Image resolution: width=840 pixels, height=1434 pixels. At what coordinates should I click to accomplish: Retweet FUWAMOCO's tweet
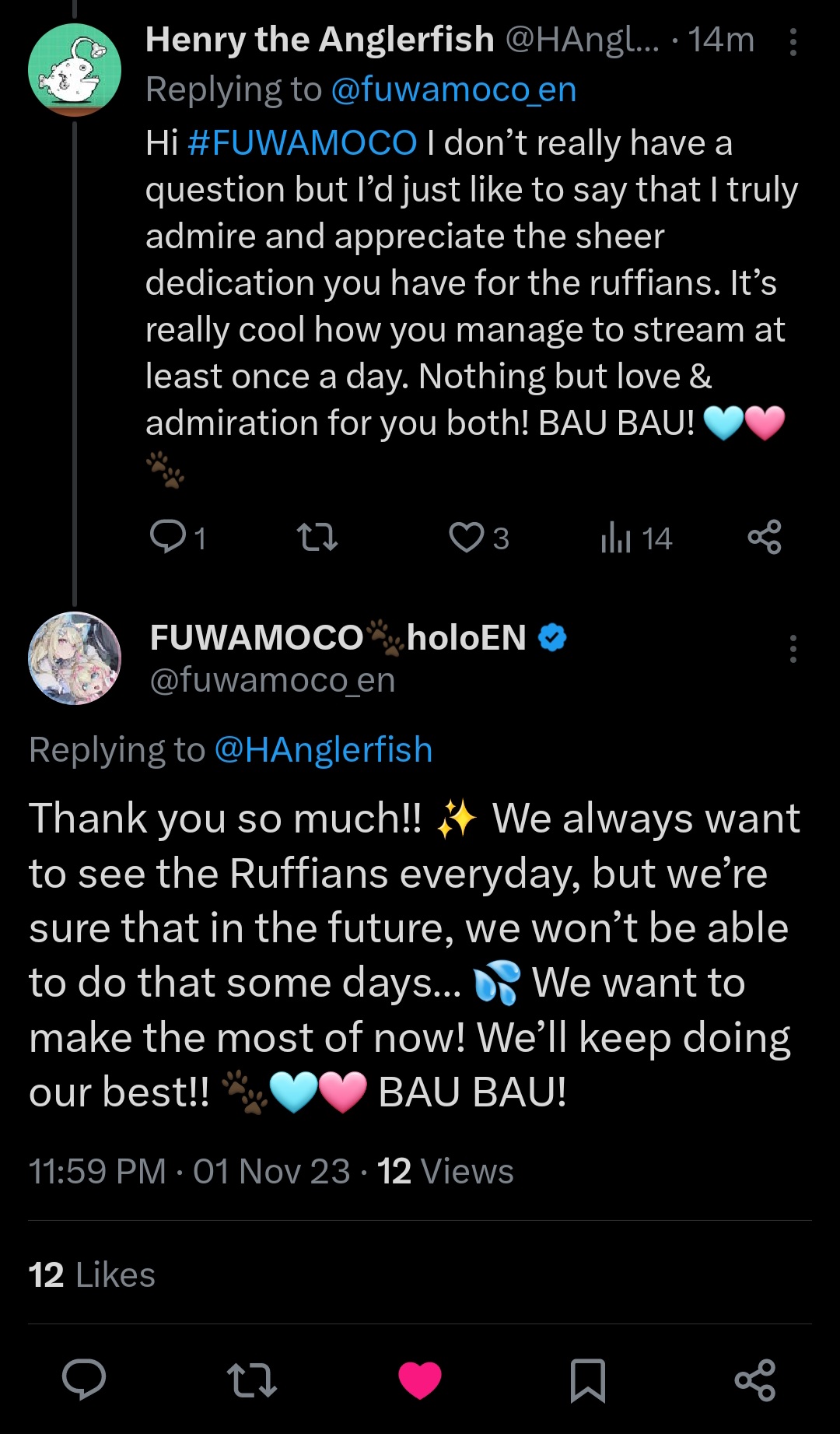click(252, 1380)
